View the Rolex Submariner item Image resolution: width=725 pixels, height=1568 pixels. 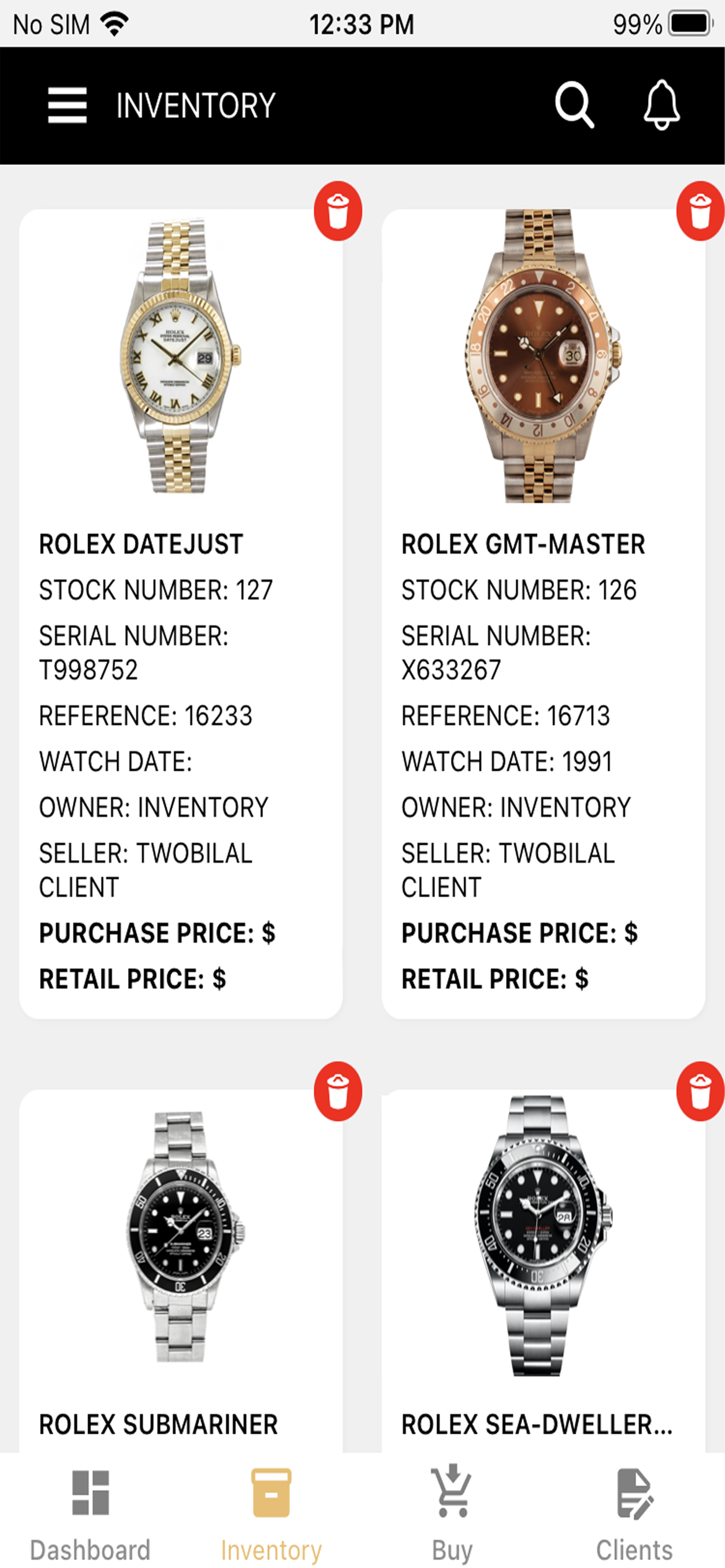[x=180, y=1270]
